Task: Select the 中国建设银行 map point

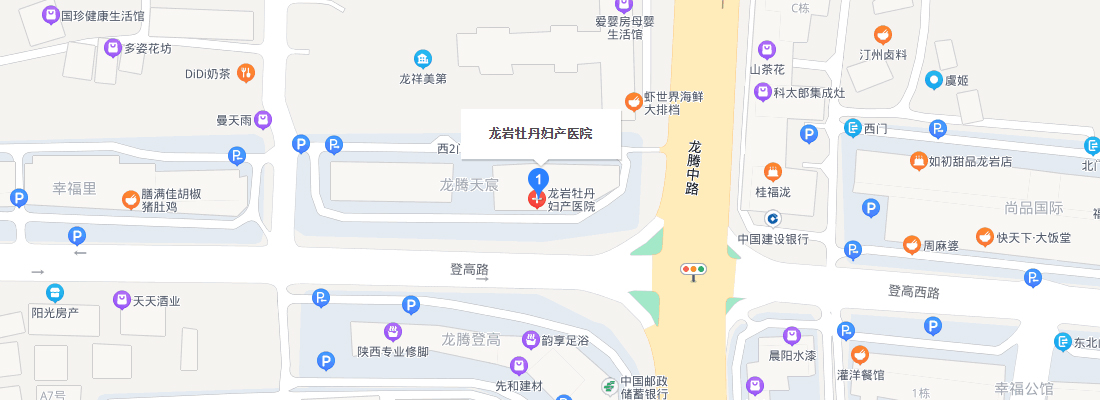Action: tap(772, 219)
